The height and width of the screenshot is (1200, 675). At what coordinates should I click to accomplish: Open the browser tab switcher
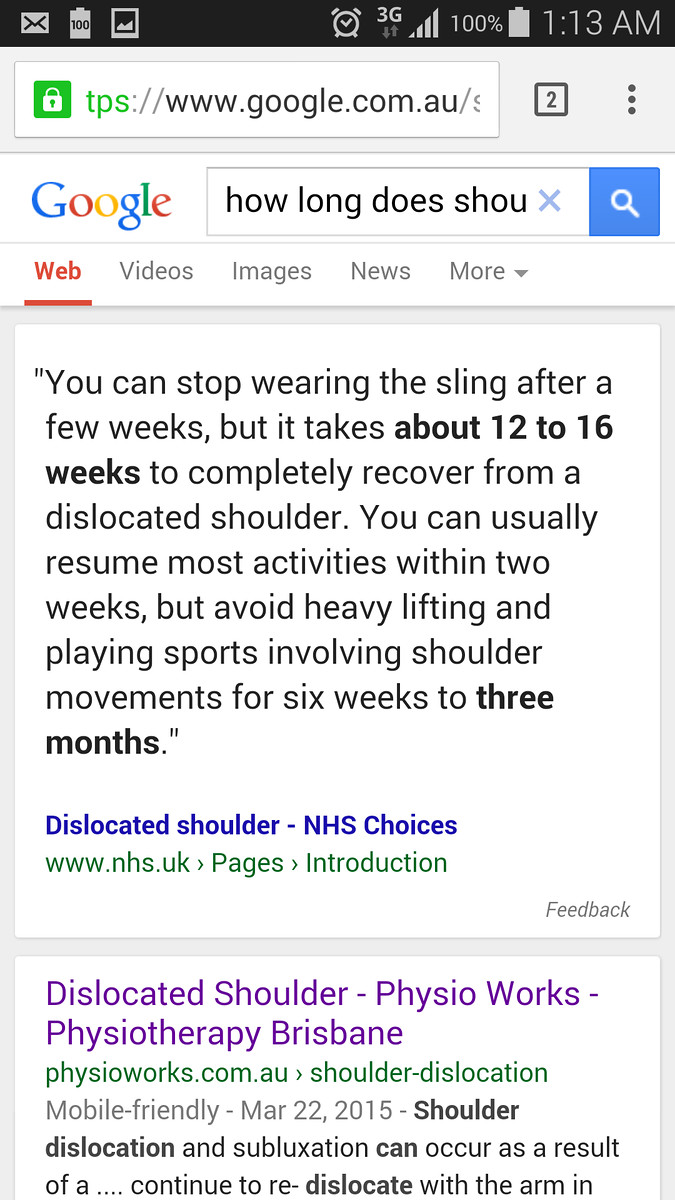551,100
